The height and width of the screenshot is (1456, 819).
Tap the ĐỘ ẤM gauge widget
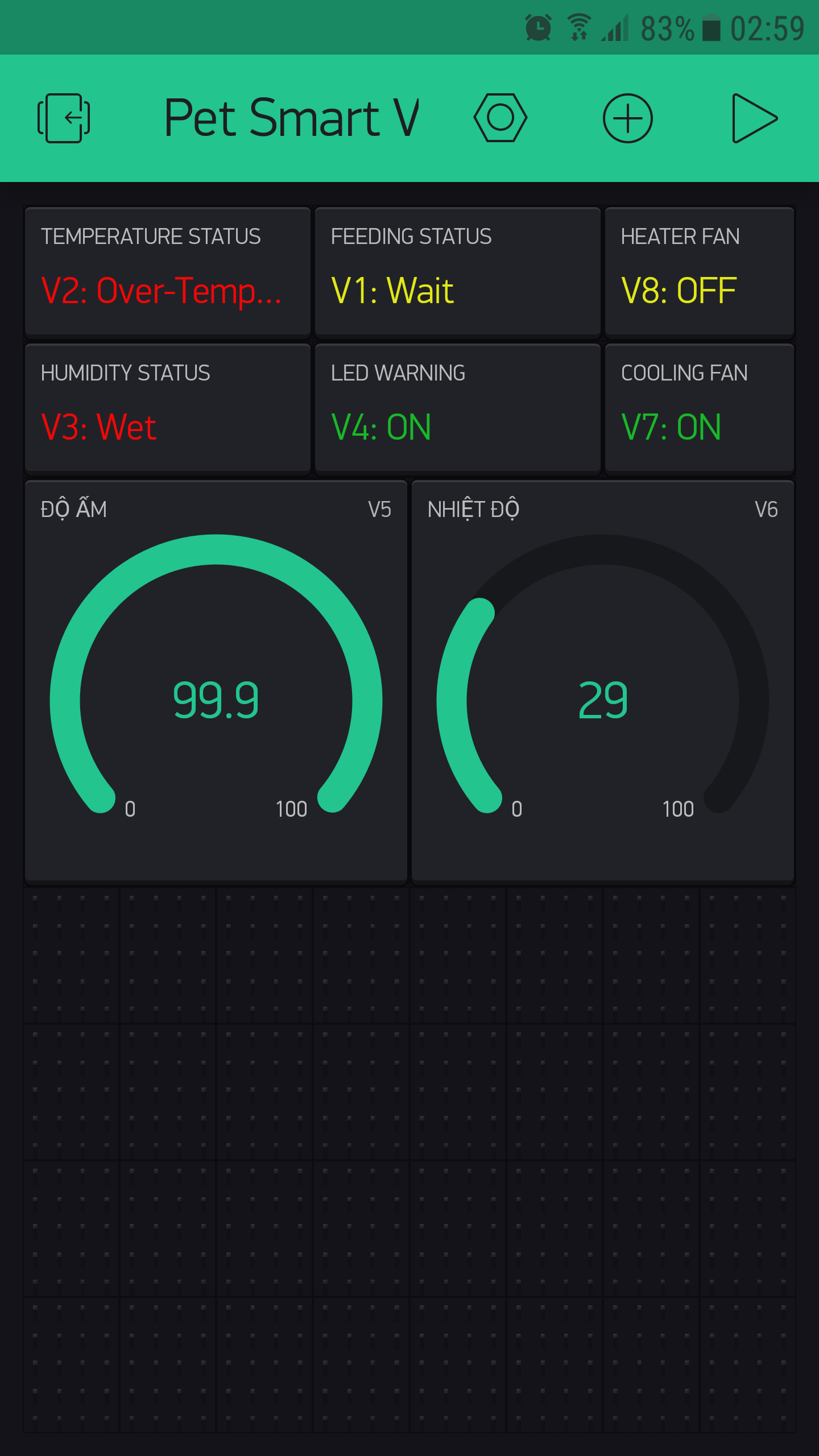pos(215,700)
